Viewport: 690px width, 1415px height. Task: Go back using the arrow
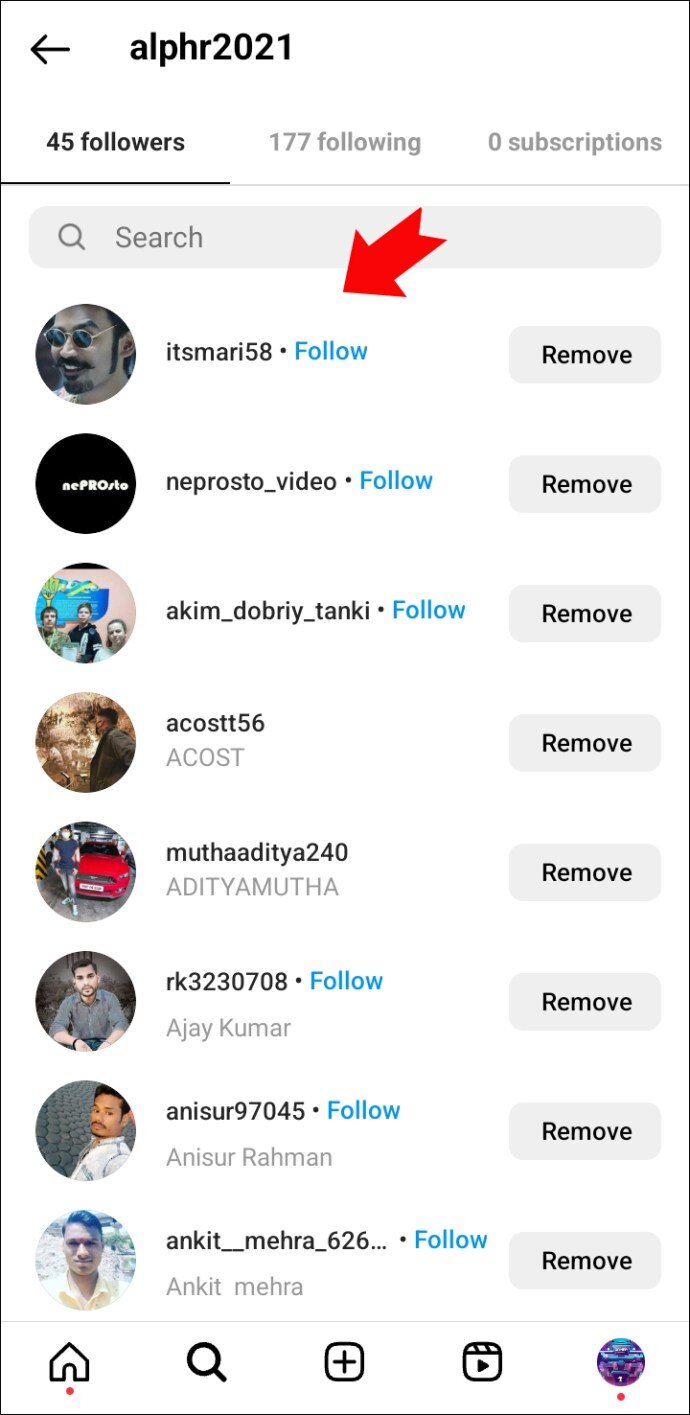[50, 49]
